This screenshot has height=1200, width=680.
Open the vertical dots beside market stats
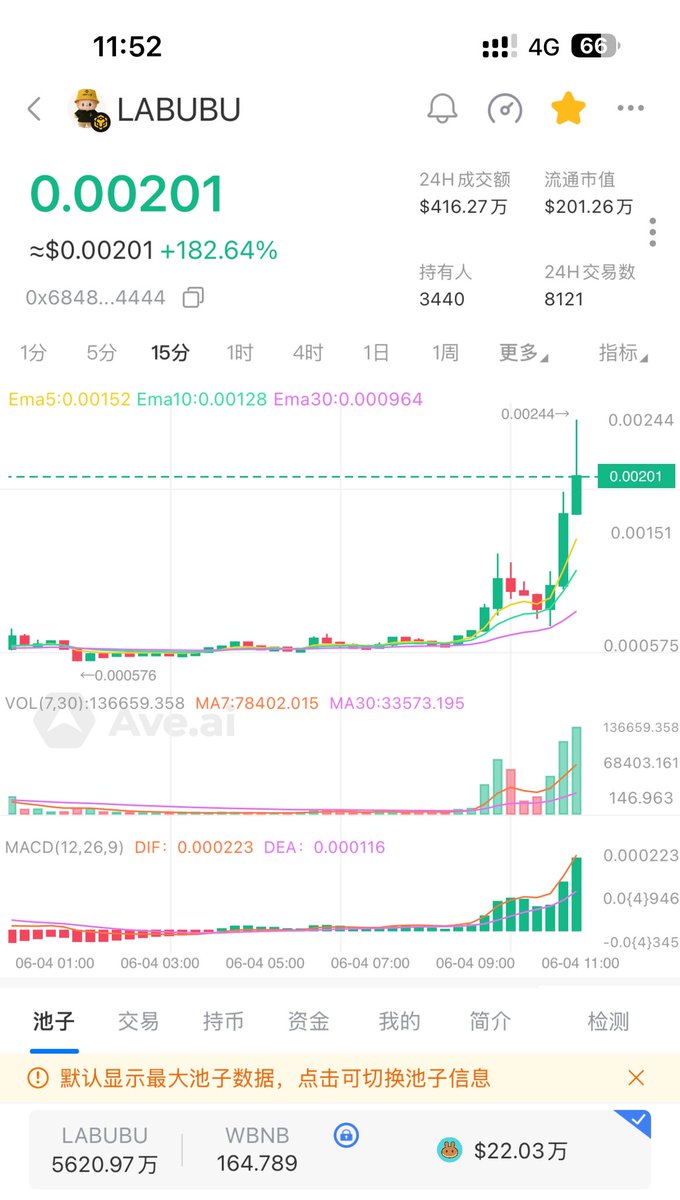click(652, 231)
